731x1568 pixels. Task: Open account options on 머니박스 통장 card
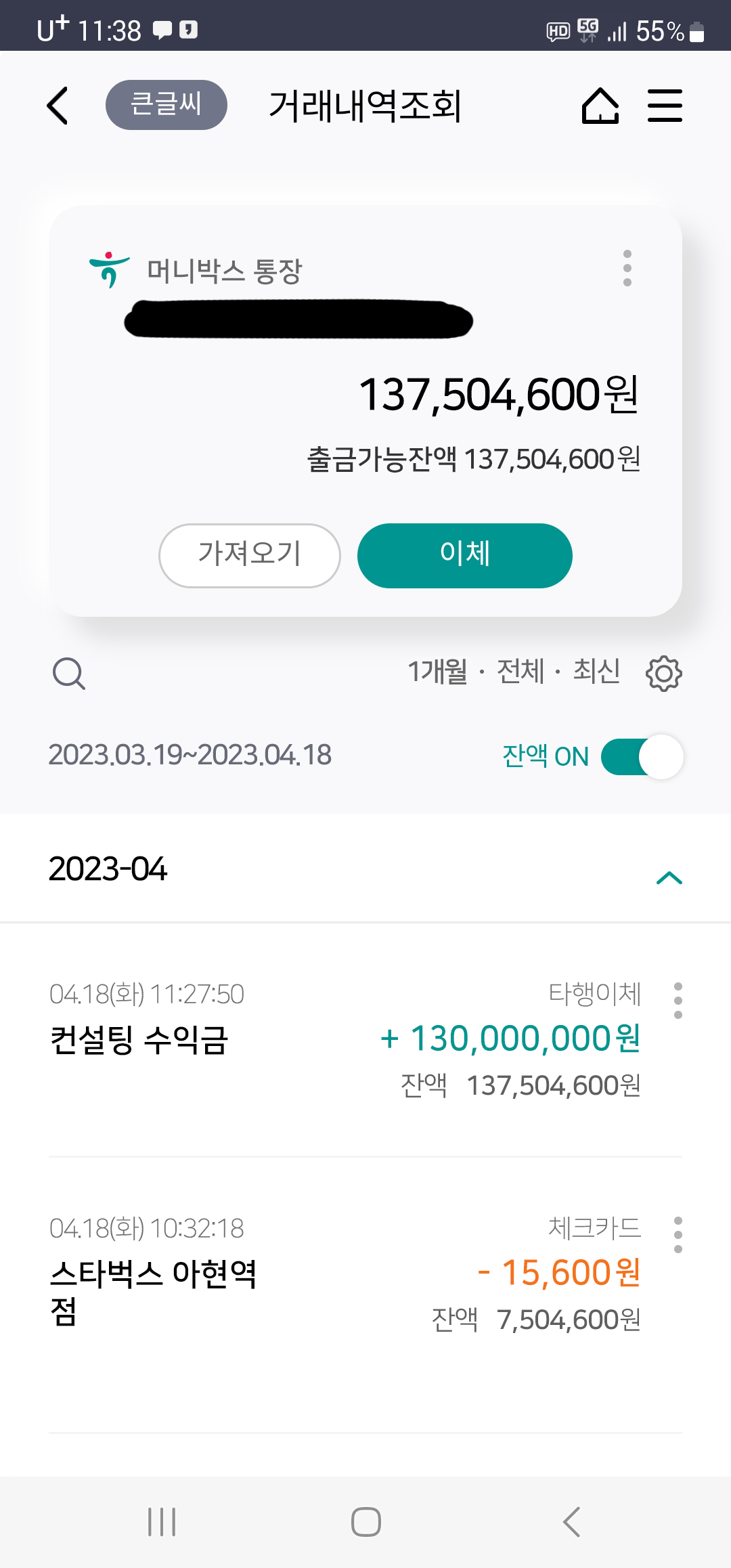pyautogui.click(x=627, y=268)
